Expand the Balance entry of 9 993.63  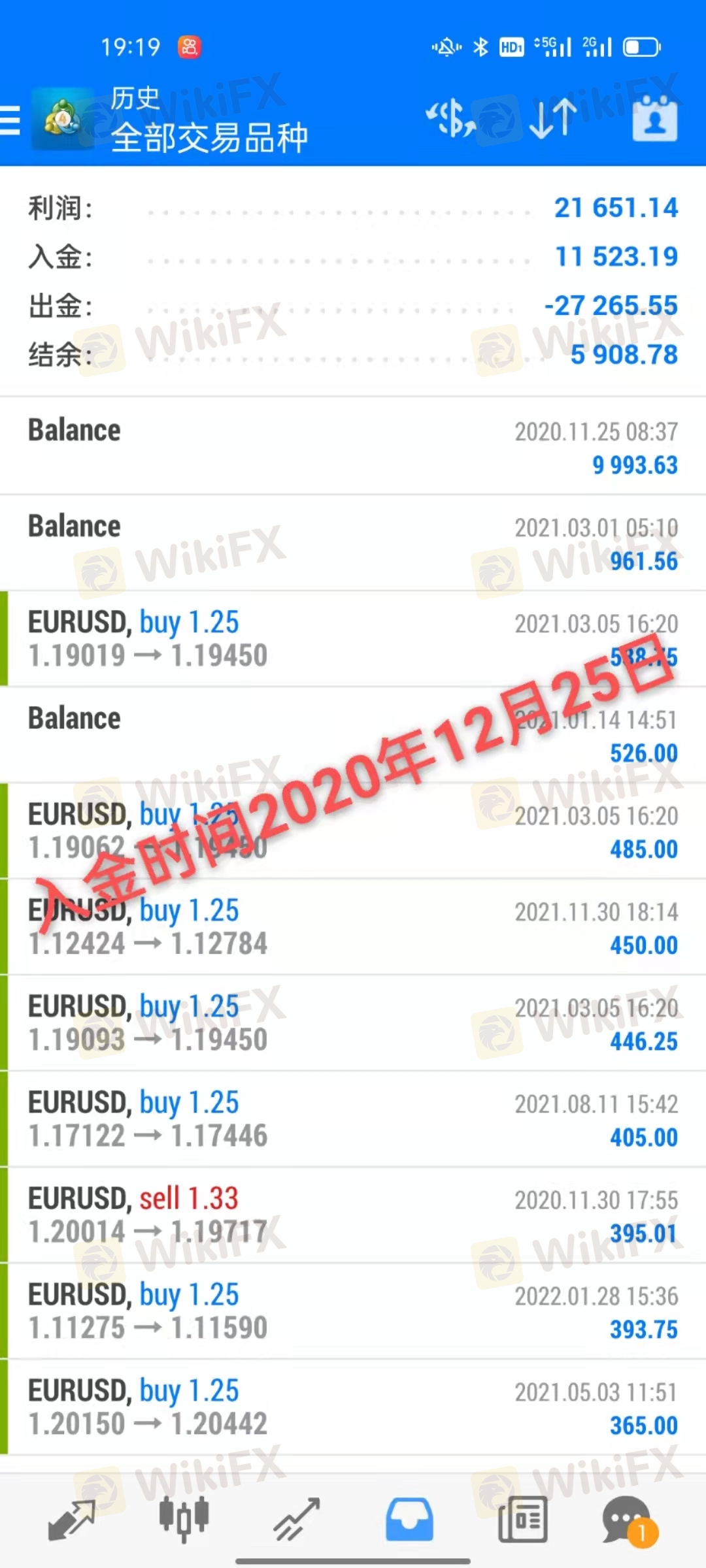point(353,447)
